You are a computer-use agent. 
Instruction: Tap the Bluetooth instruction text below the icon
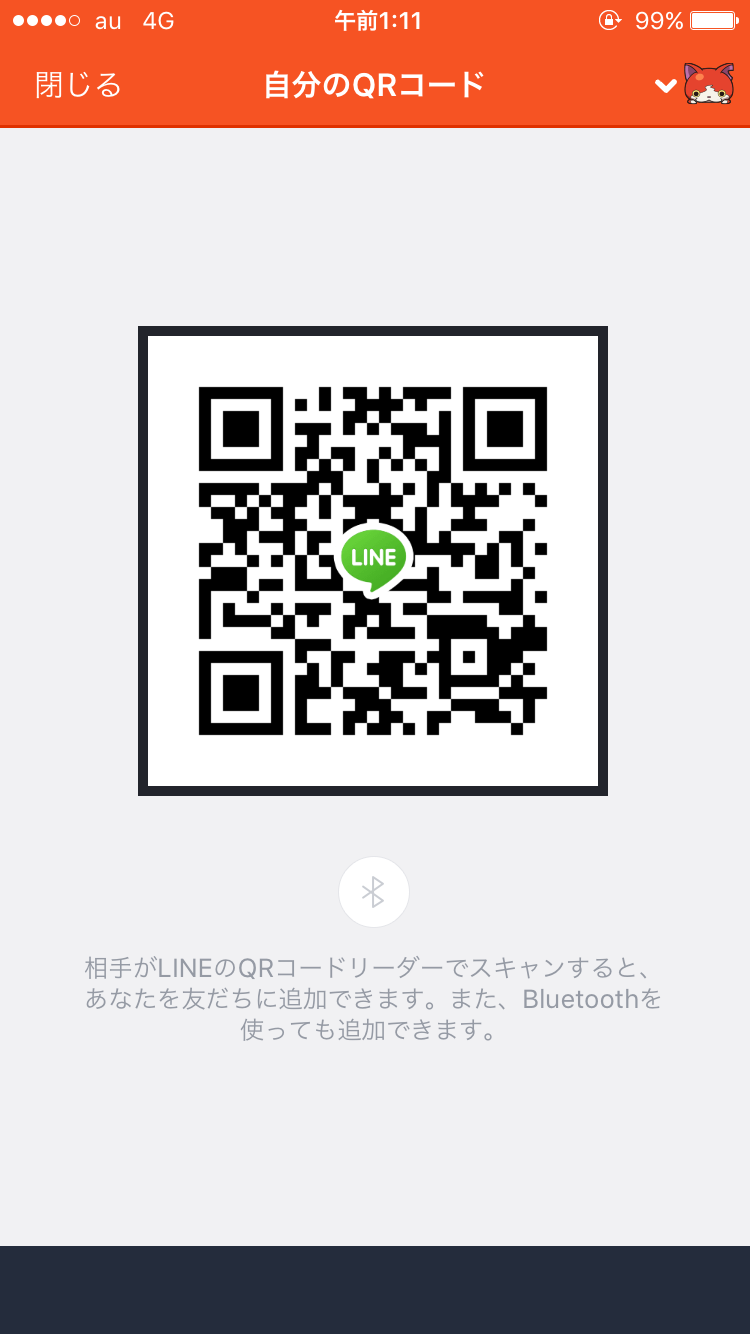click(374, 999)
